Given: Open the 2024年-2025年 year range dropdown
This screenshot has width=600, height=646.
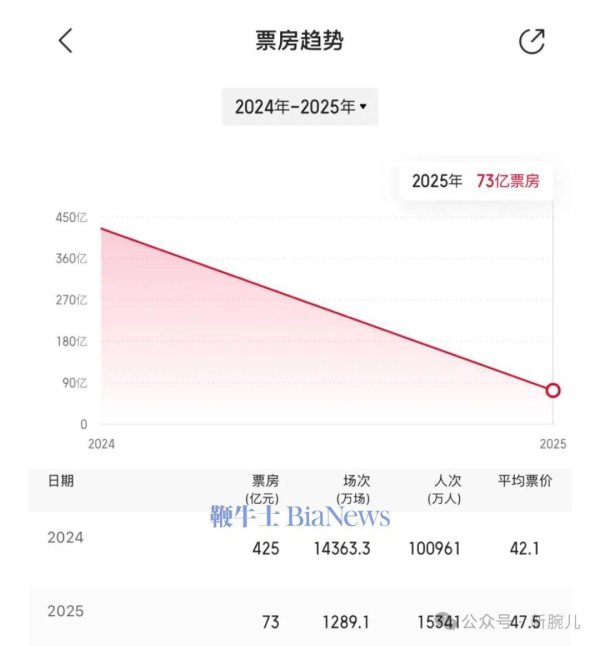Looking at the screenshot, I should pos(300,106).
